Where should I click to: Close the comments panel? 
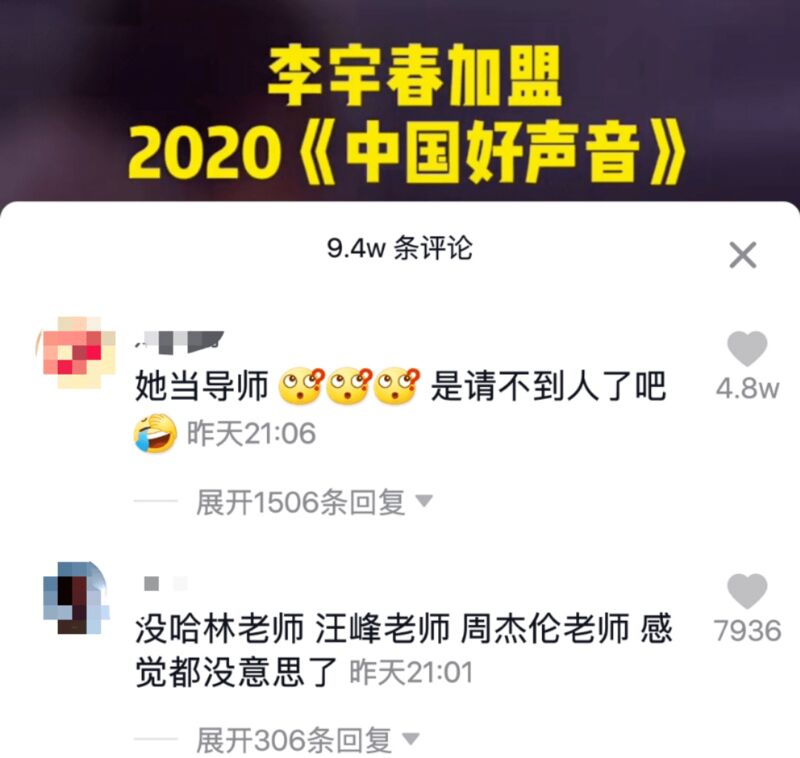(742, 255)
